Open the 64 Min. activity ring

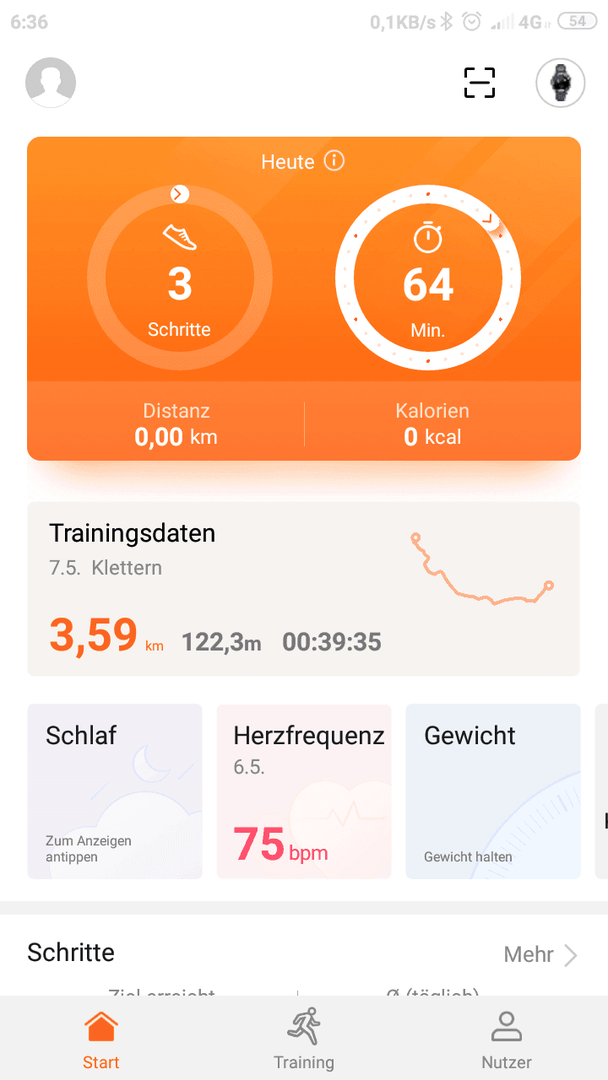tap(428, 278)
